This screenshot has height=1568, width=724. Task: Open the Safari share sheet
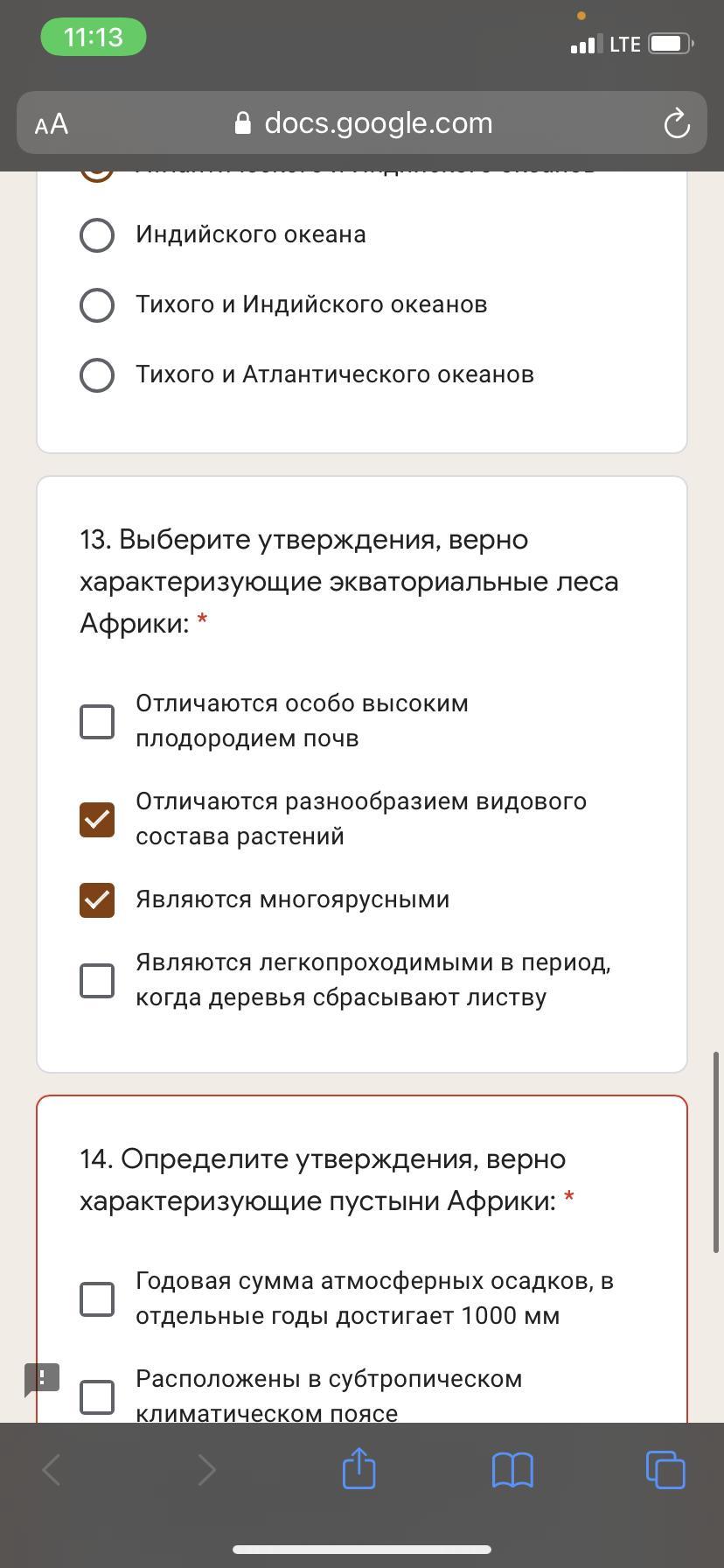[359, 1468]
